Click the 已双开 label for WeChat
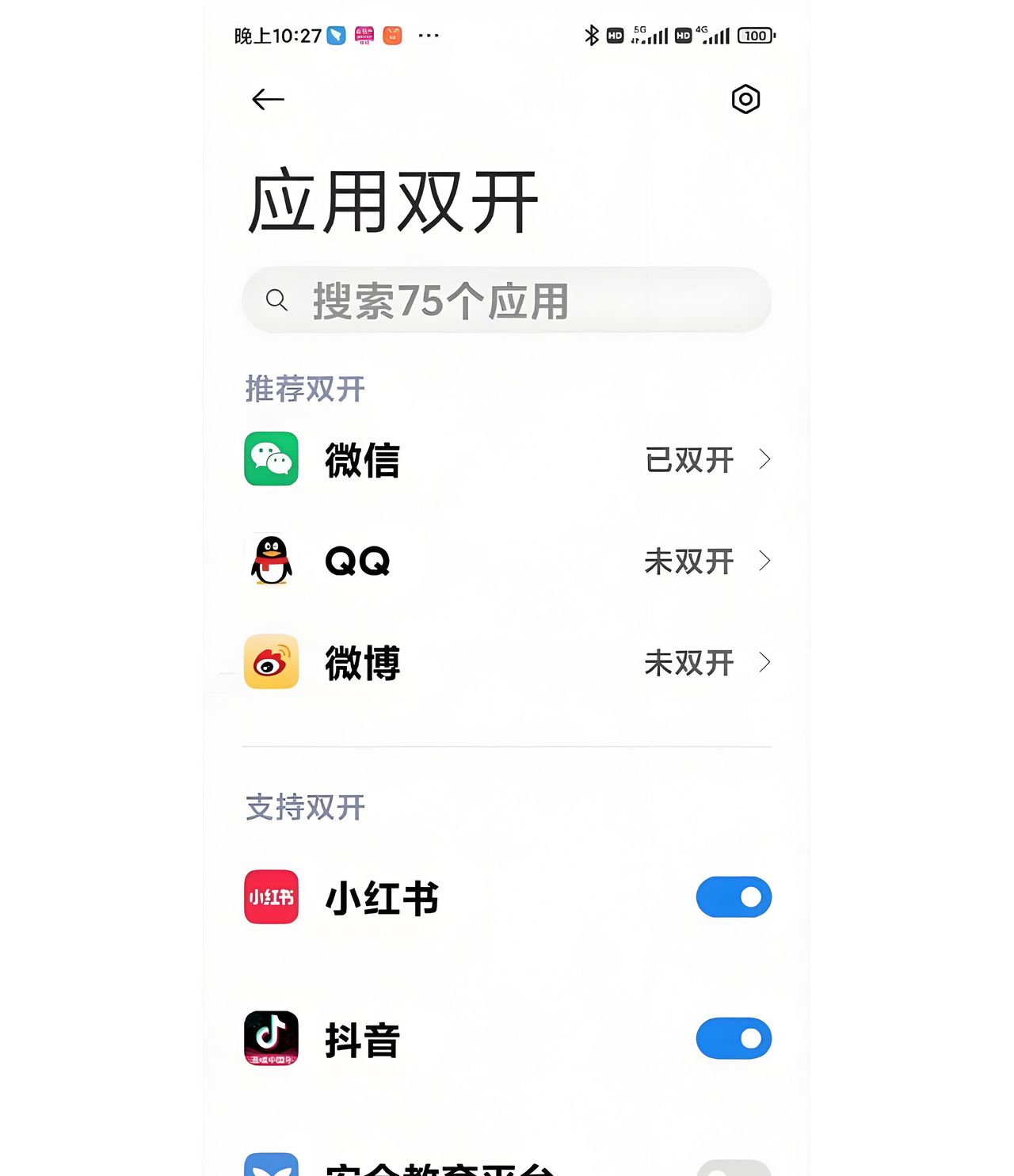The height and width of the screenshot is (1176, 1014). click(x=688, y=459)
